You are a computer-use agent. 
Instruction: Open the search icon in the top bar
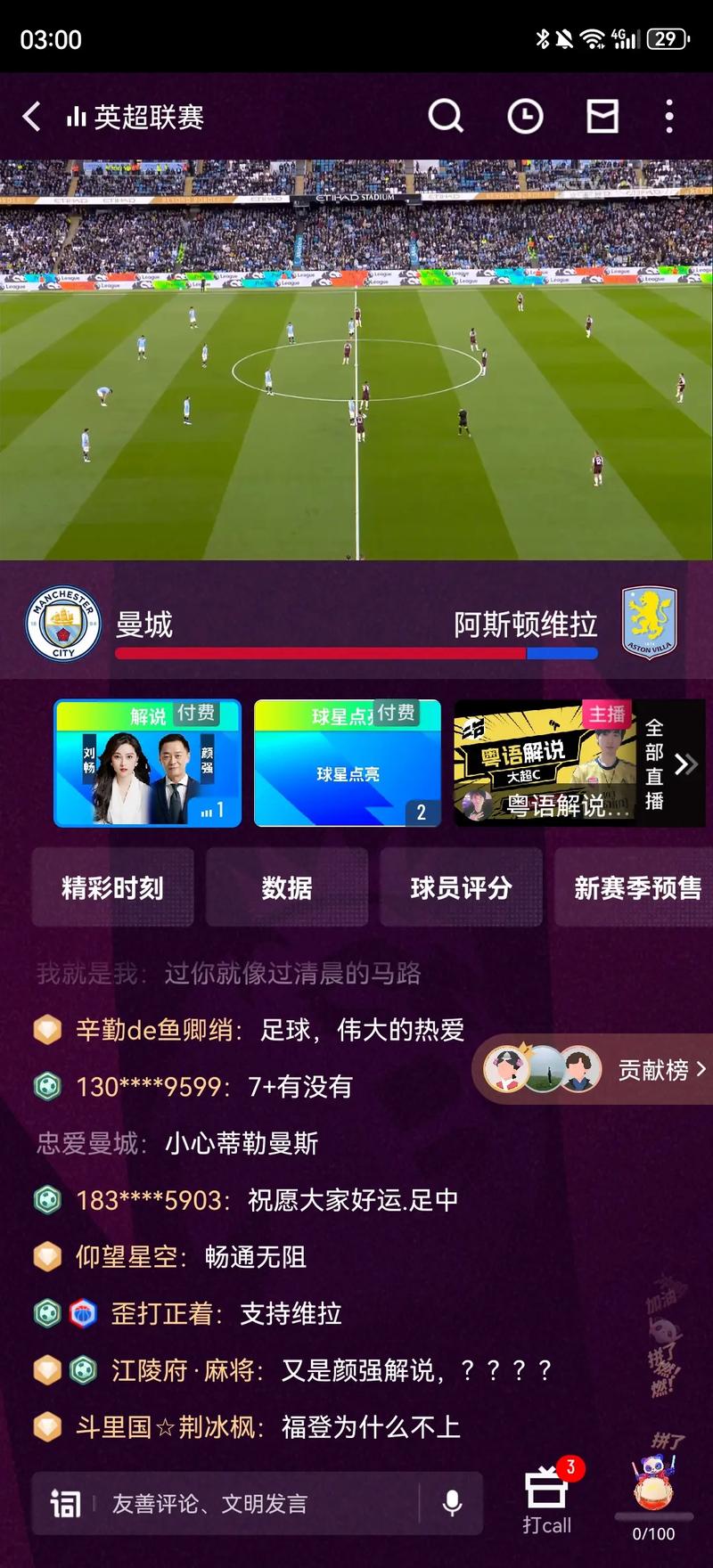pos(446,117)
